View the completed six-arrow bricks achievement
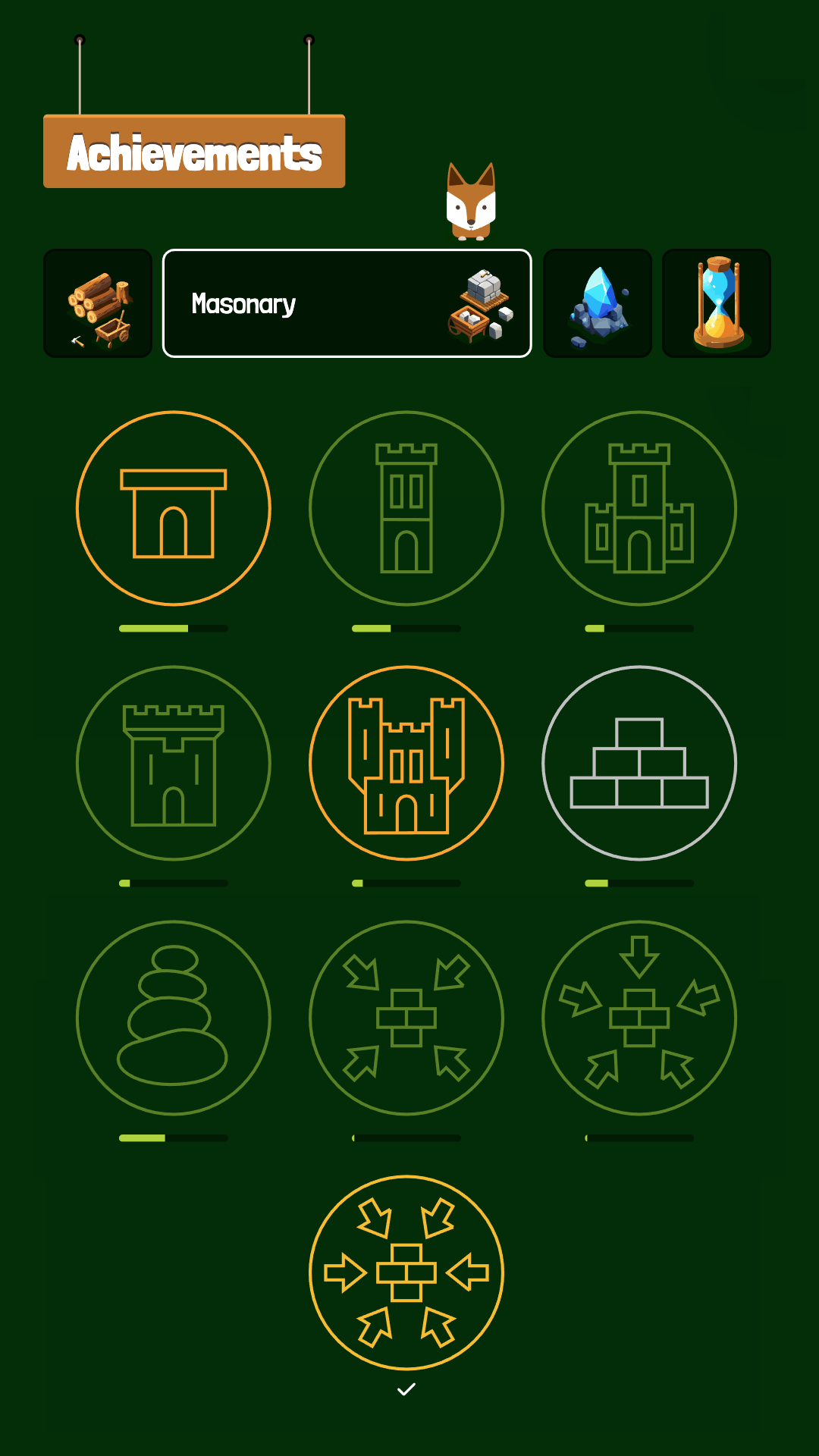Image resolution: width=819 pixels, height=1456 pixels. point(406,1272)
